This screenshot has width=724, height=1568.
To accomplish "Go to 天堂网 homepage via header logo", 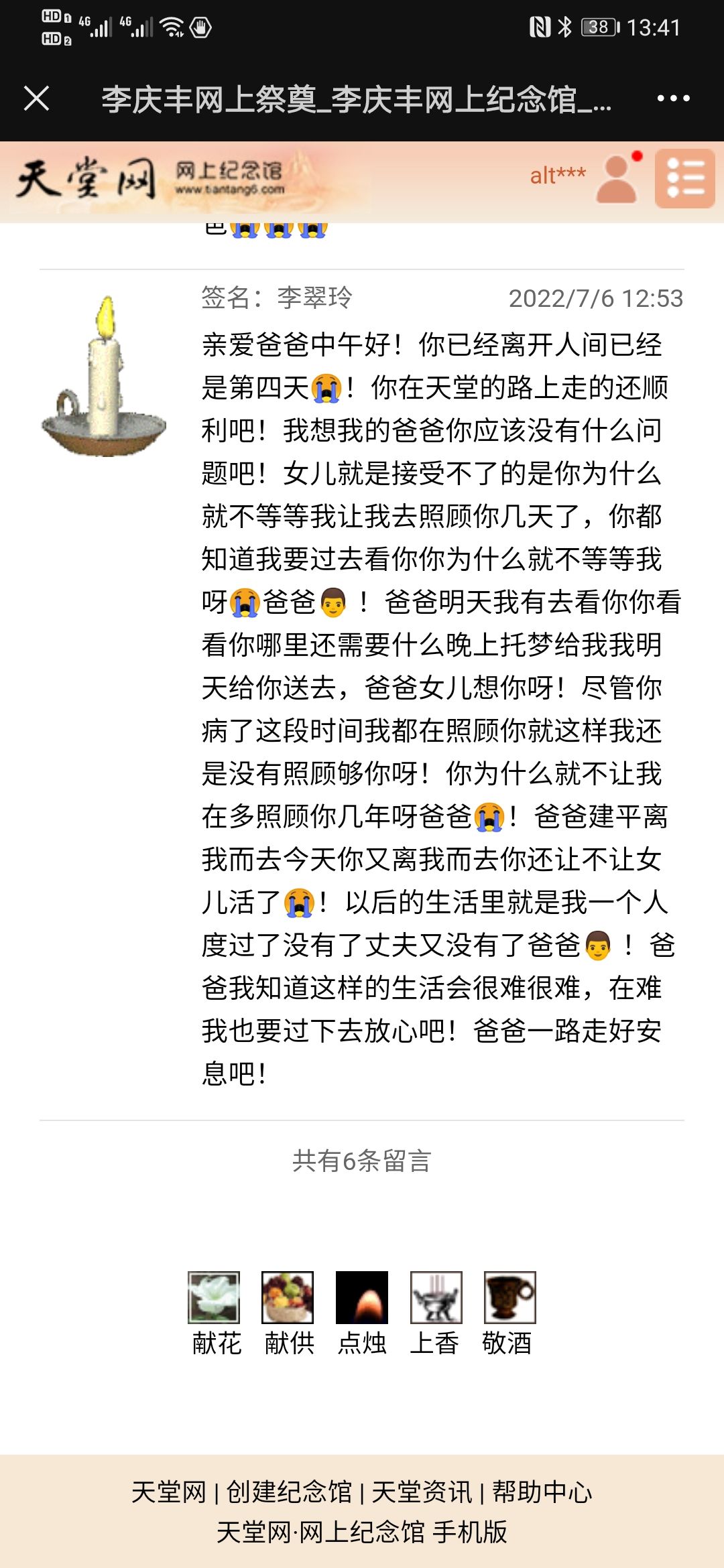I will (x=86, y=179).
